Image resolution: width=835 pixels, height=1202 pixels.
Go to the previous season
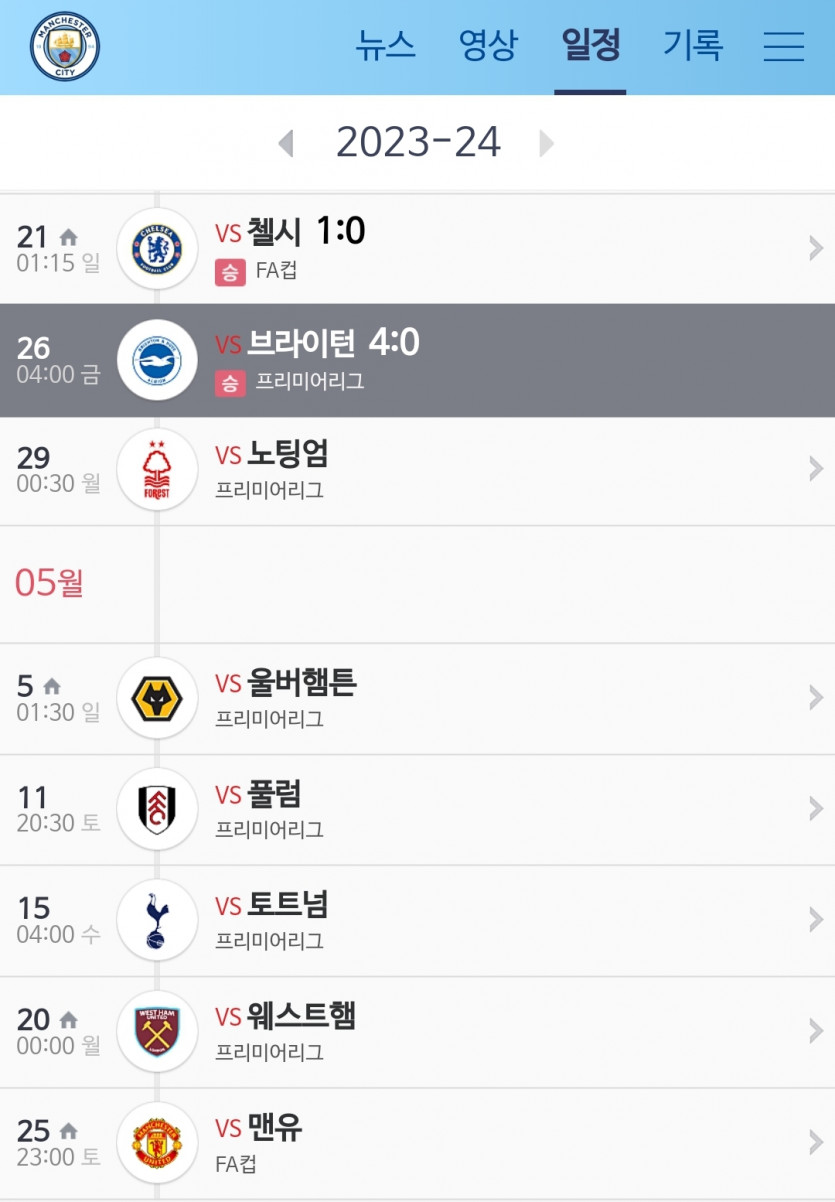tap(286, 144)
